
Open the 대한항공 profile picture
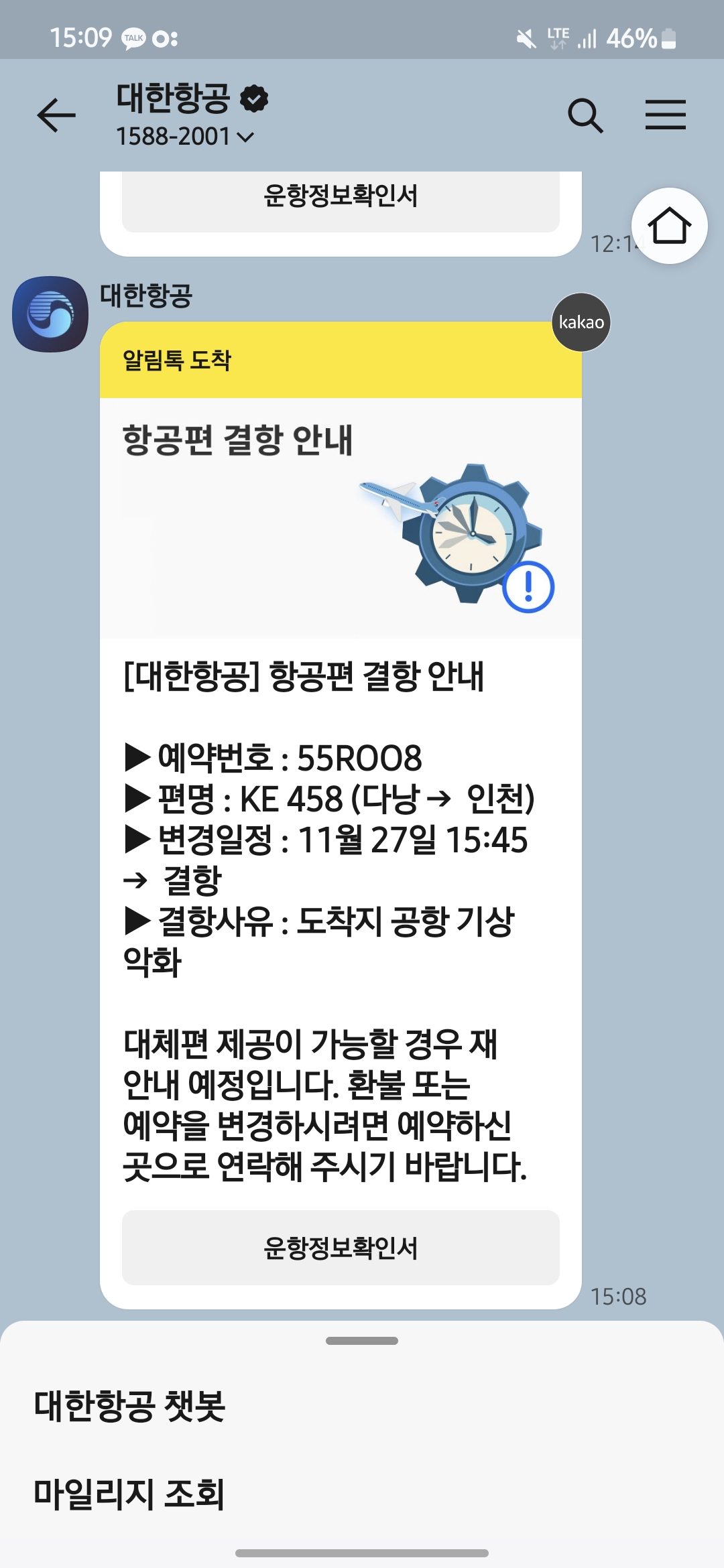[x=50, y=314]
